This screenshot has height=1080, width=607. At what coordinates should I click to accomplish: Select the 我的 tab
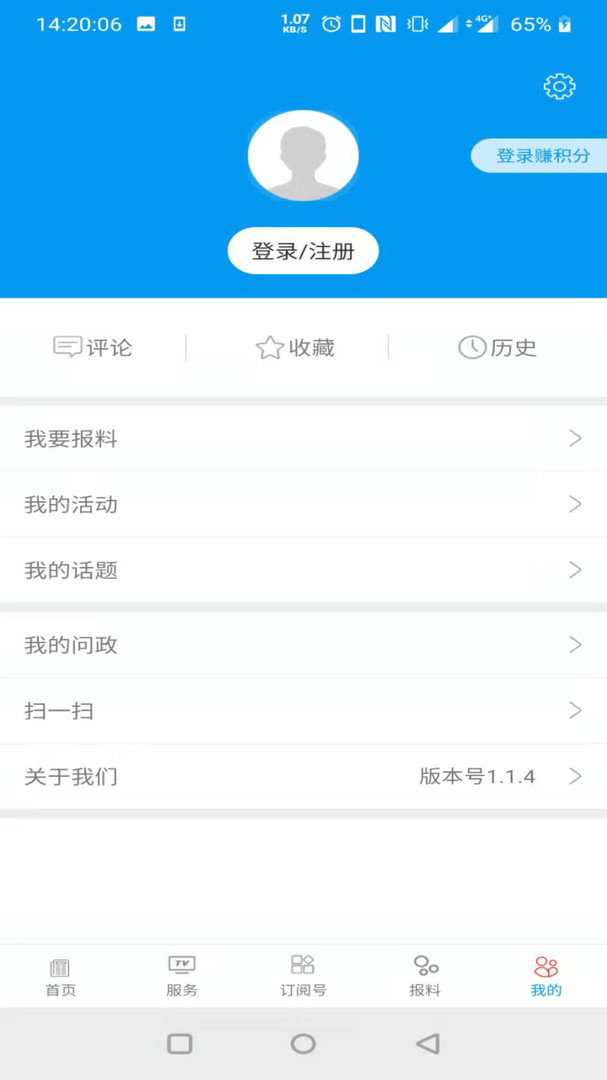click(546, 977)
